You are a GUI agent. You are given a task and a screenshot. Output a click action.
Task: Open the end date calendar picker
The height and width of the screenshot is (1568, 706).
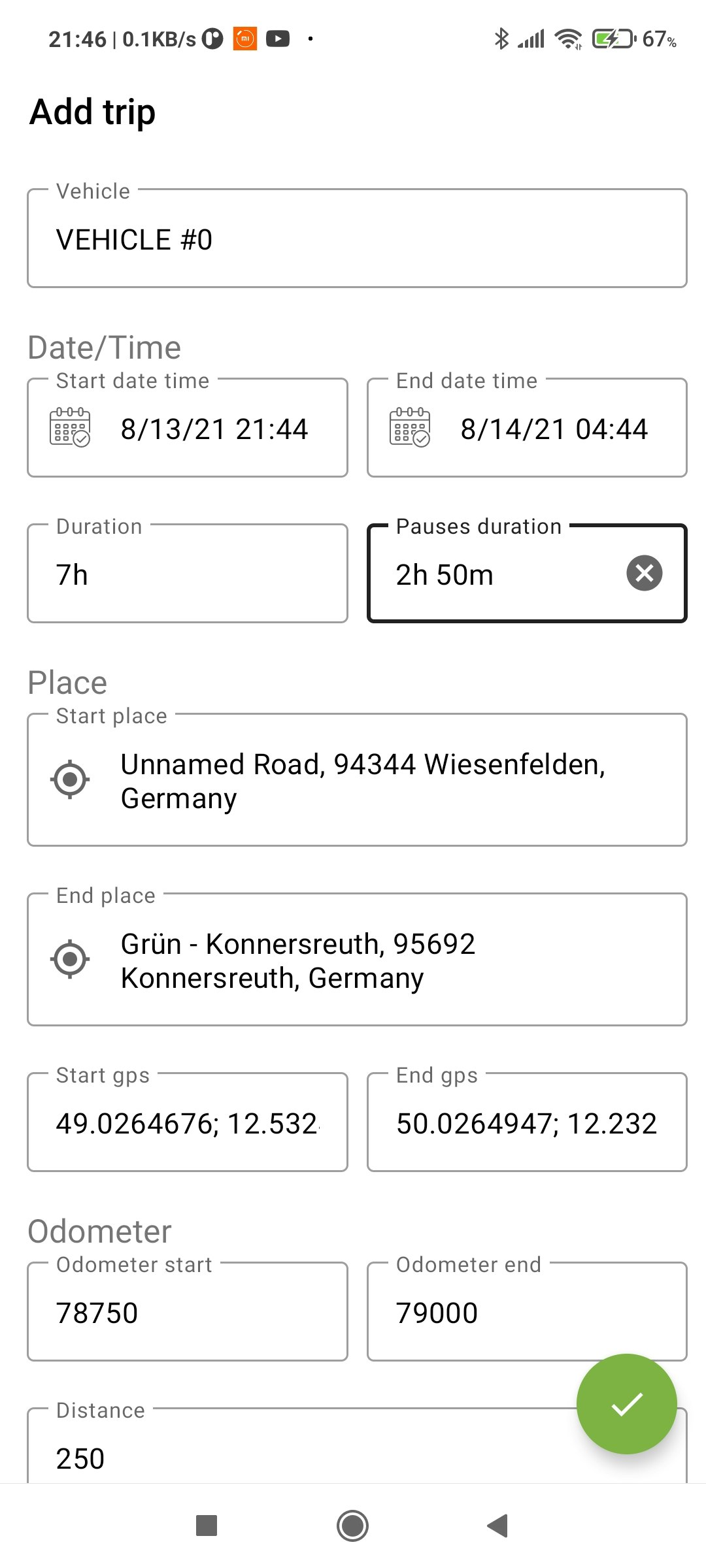pos(409,428)
